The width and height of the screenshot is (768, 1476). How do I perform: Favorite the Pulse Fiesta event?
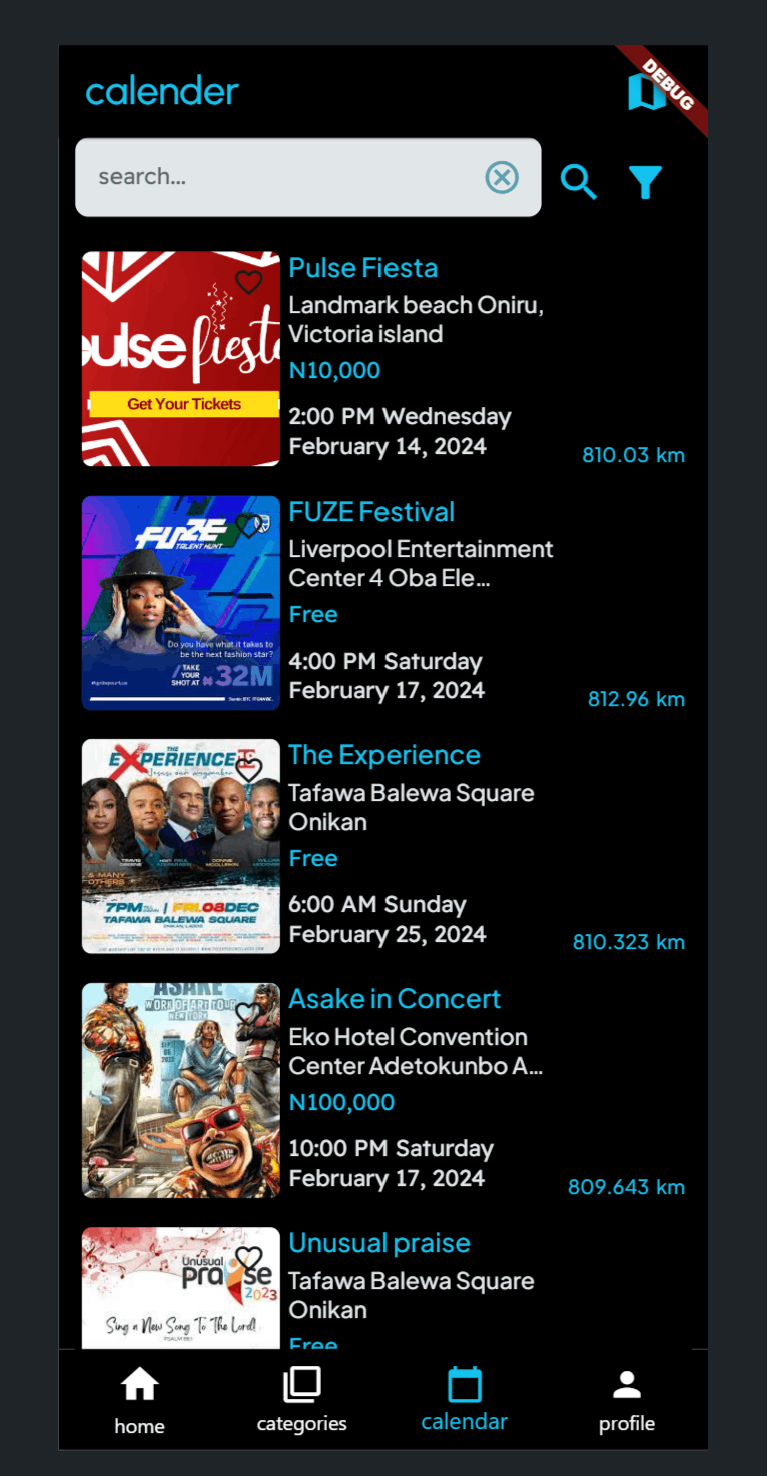(249, 282)
